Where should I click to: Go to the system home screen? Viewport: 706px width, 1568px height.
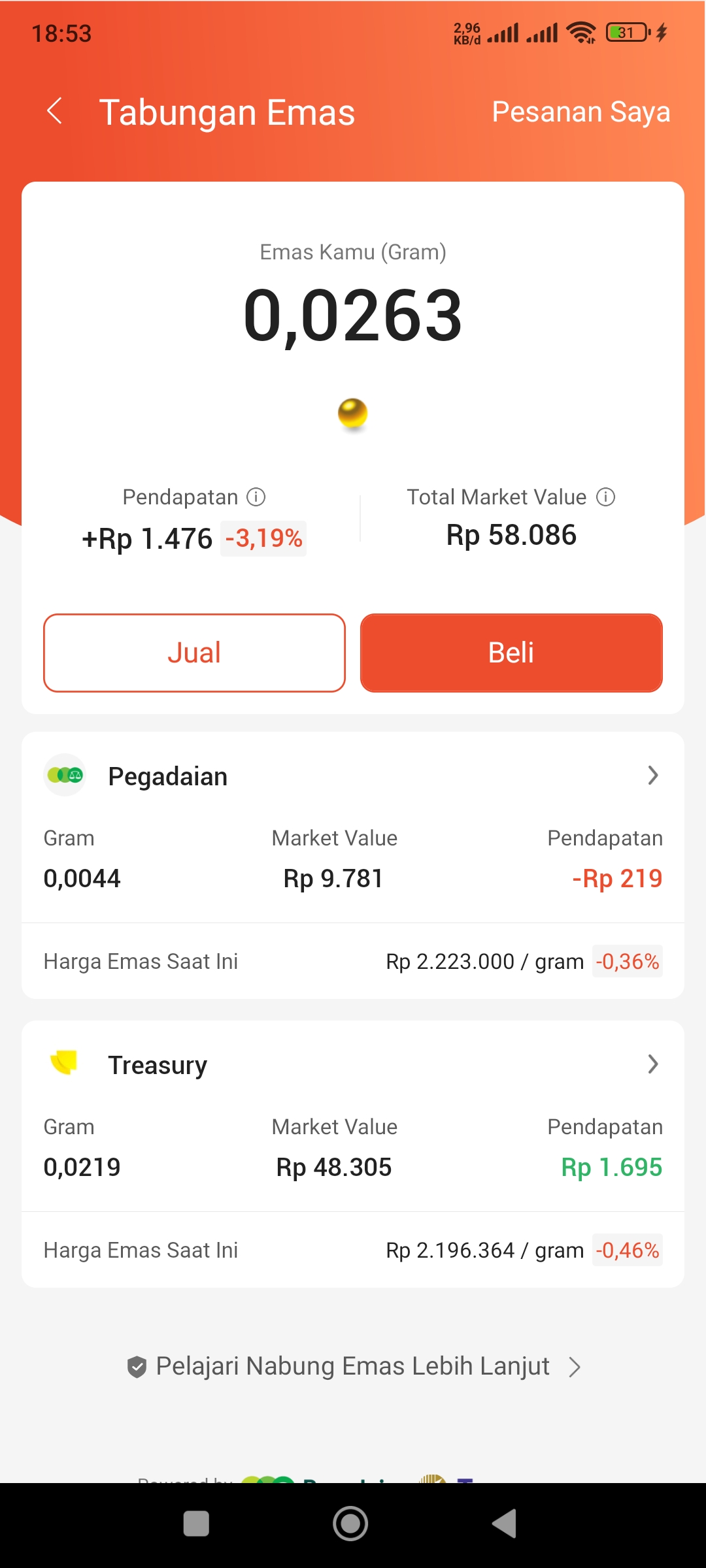[350, 1524]
